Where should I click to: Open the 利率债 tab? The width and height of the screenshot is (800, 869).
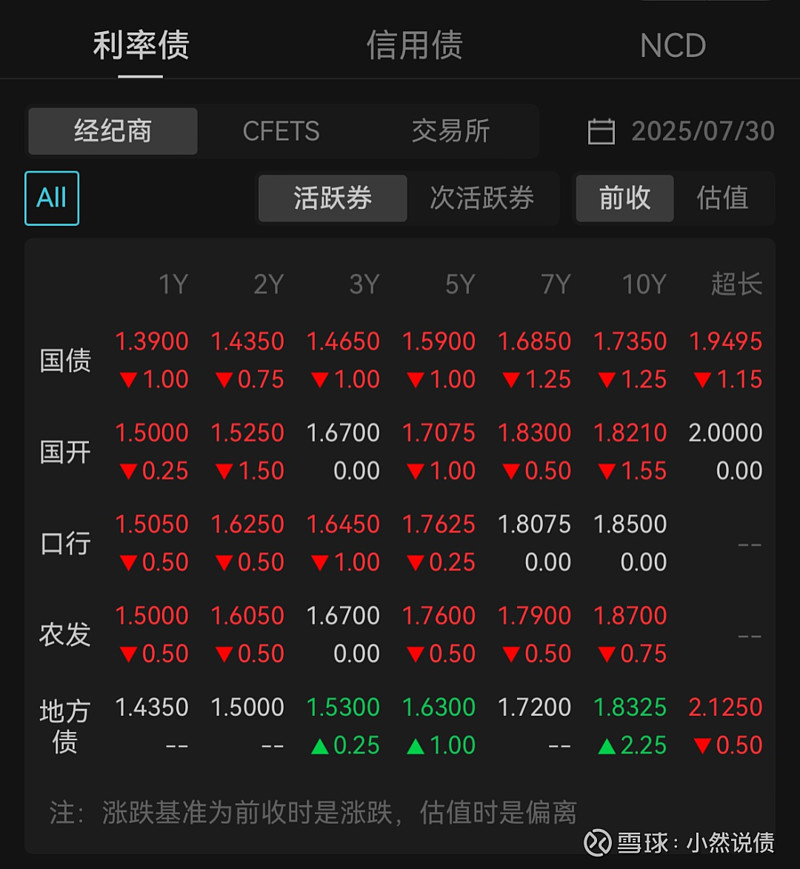coord(142,44)
